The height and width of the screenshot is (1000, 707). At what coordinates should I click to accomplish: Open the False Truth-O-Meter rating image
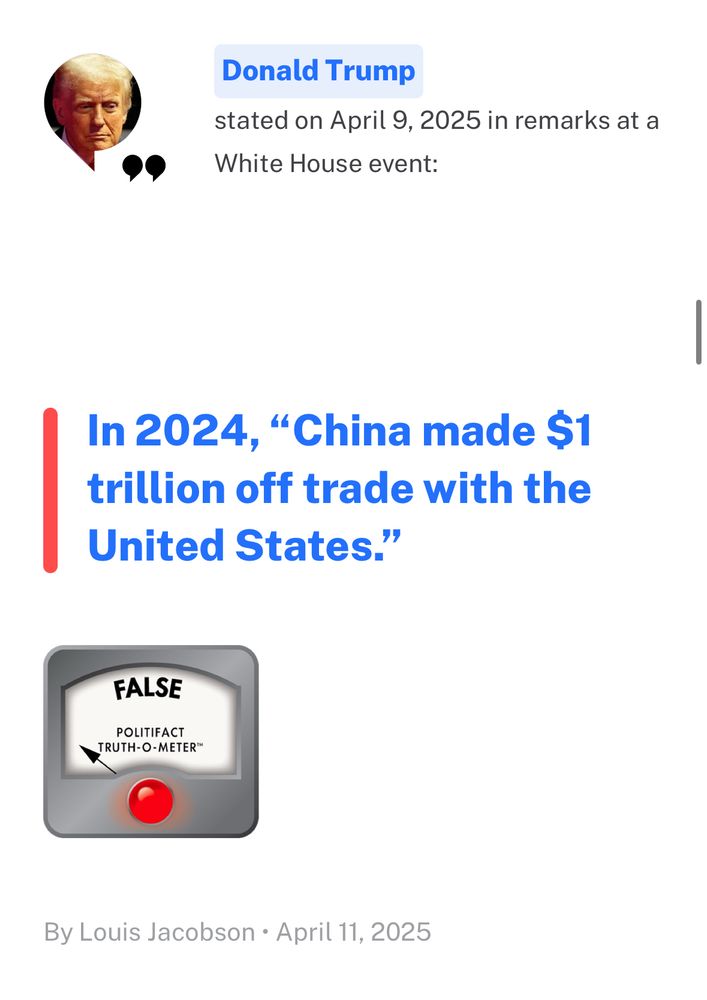click(x=151, y=741)
